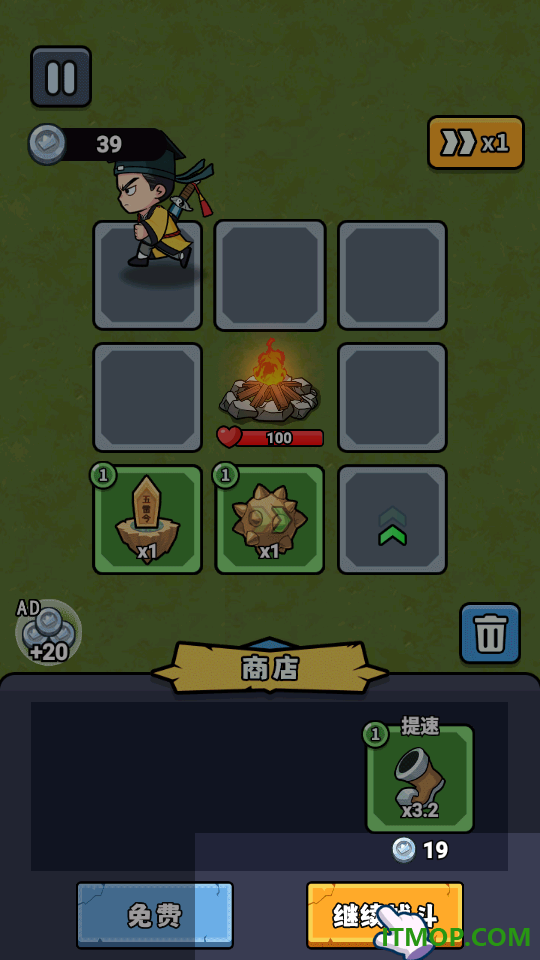Tap the 免费 free refresh button

click(155, 915)
